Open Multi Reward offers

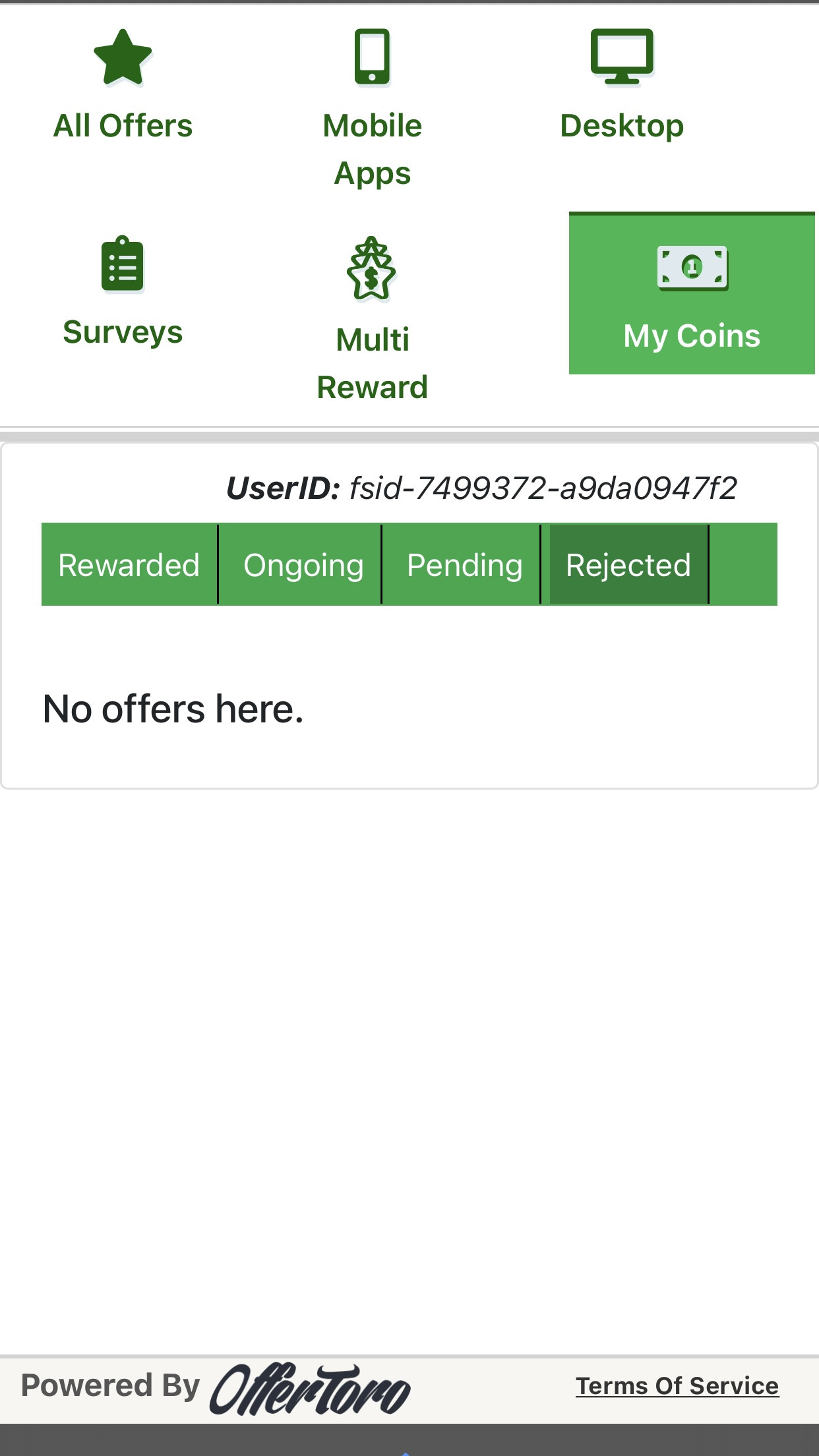(373, 318)
